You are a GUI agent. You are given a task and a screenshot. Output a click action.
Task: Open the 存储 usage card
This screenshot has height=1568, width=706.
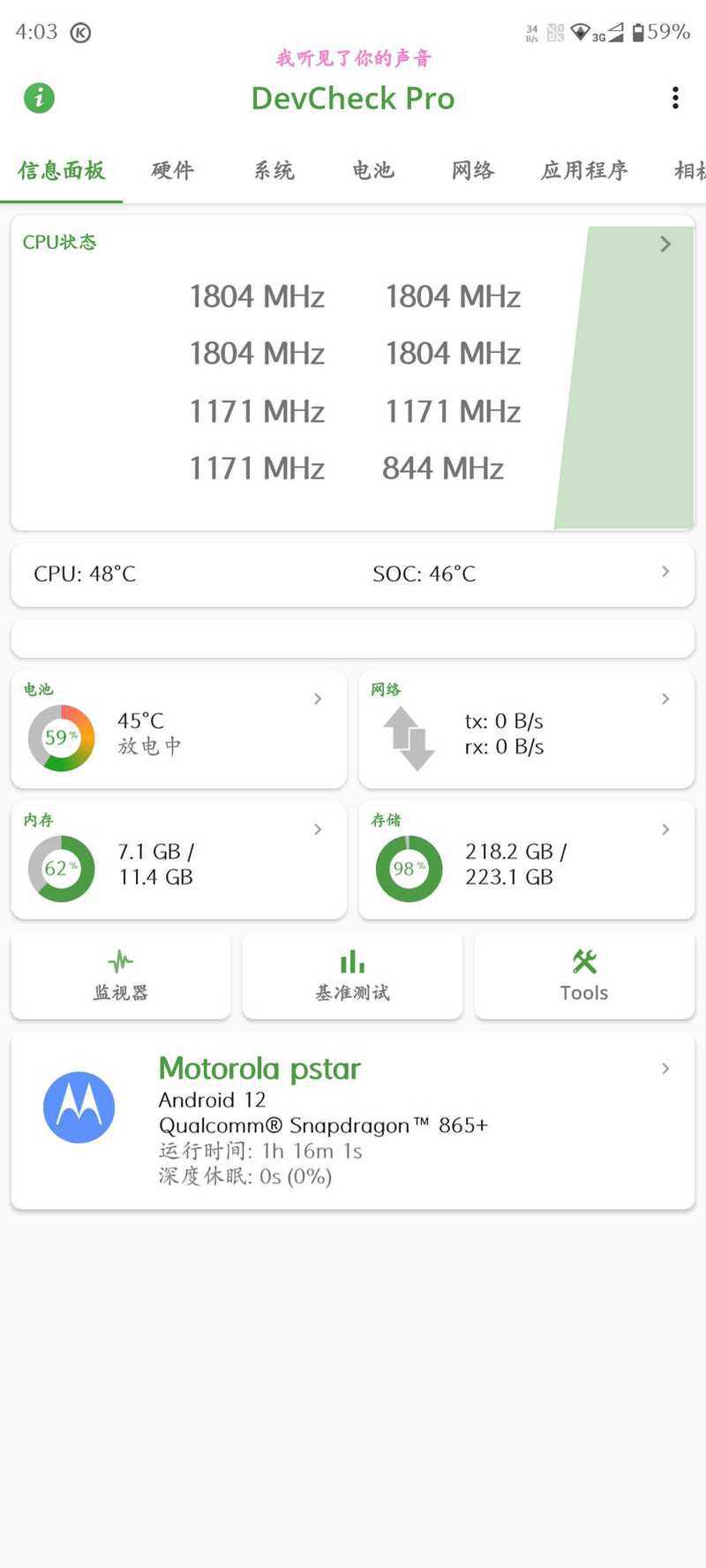point(527,860)
